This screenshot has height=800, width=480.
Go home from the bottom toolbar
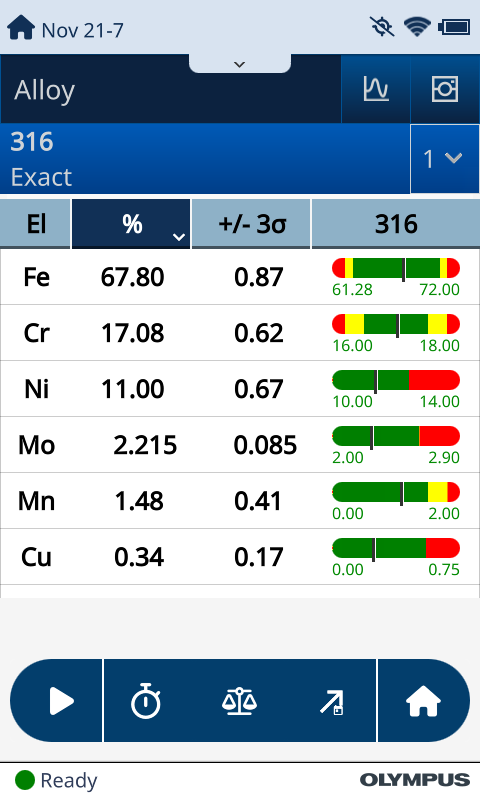(423, 701)
